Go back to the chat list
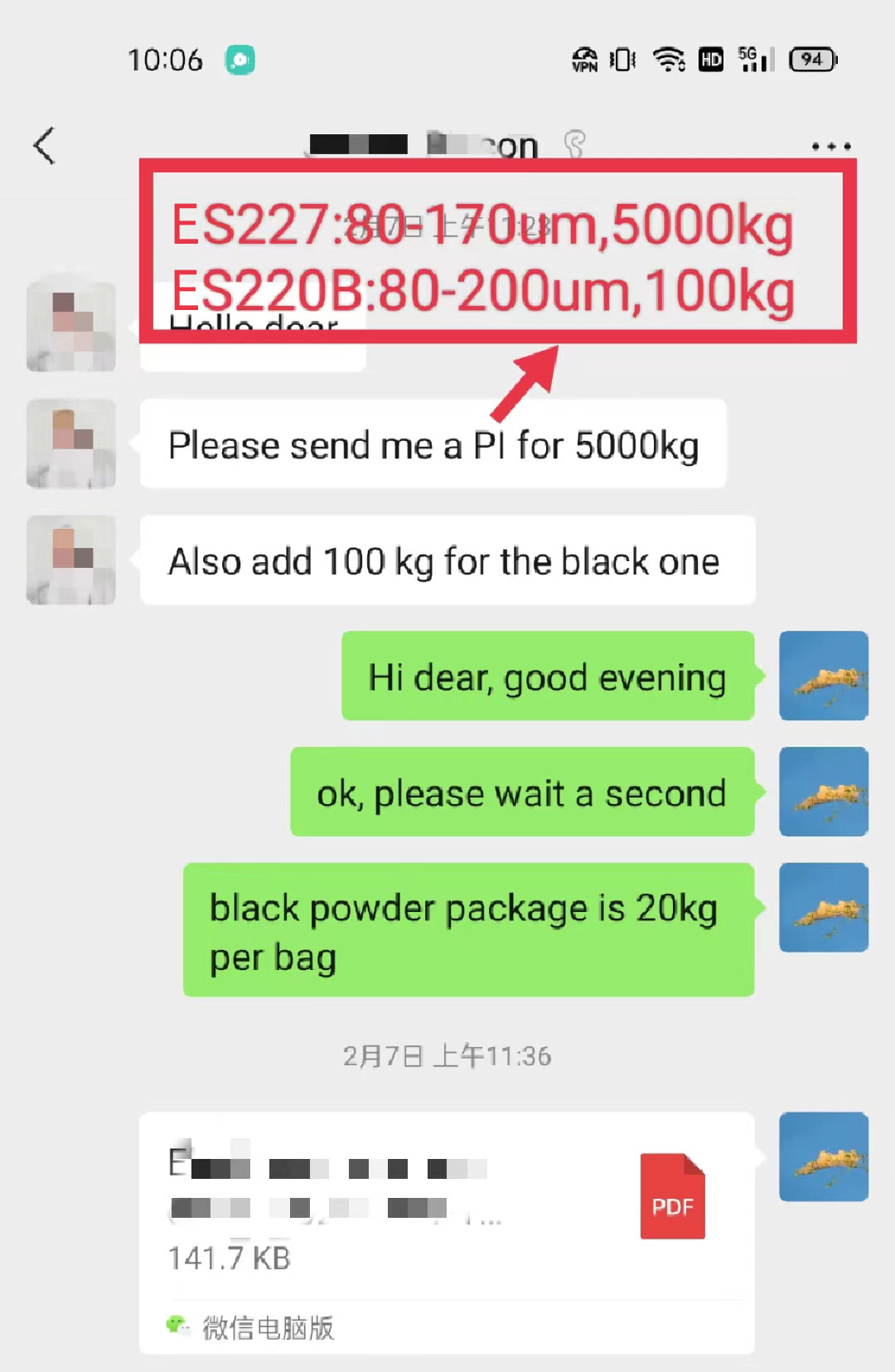This screenshot has height=1372, width=895. point(44,146)
